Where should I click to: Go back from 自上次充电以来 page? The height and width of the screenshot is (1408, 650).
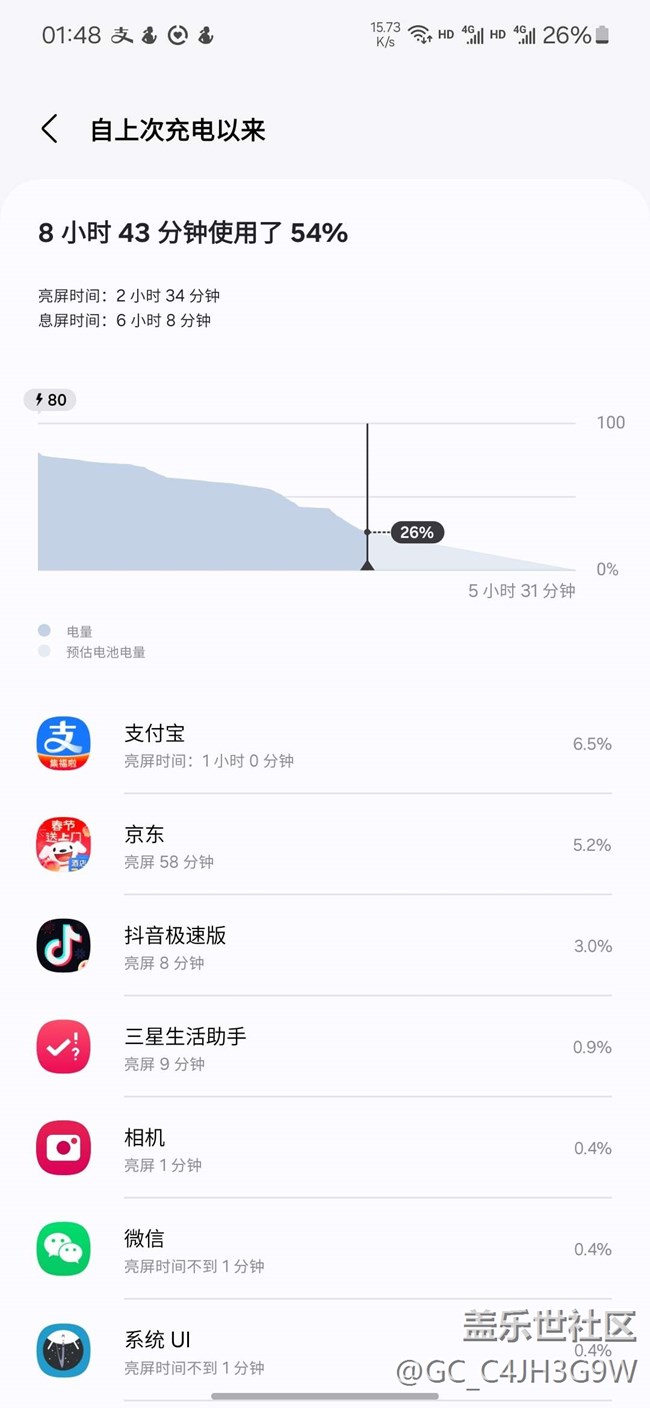[x=49, y=130]
